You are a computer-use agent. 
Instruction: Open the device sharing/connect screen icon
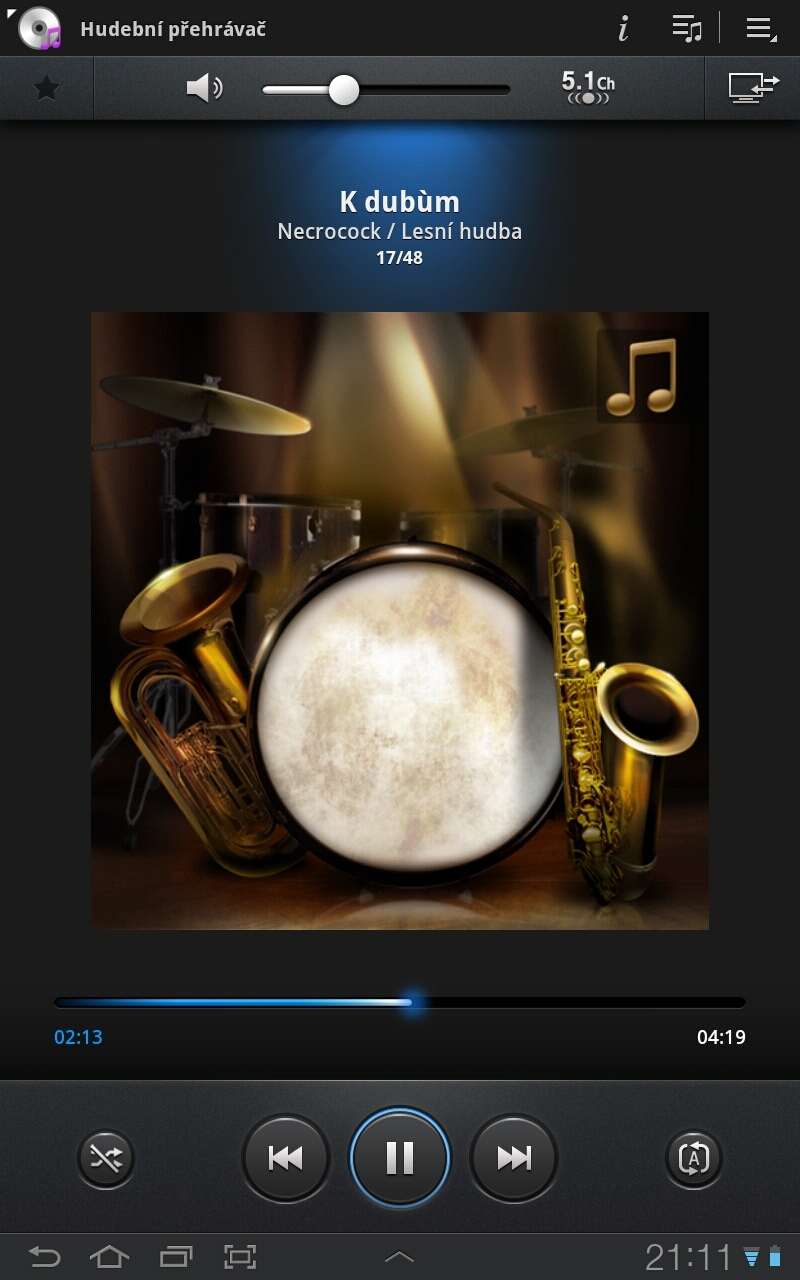tap(753, 89)
